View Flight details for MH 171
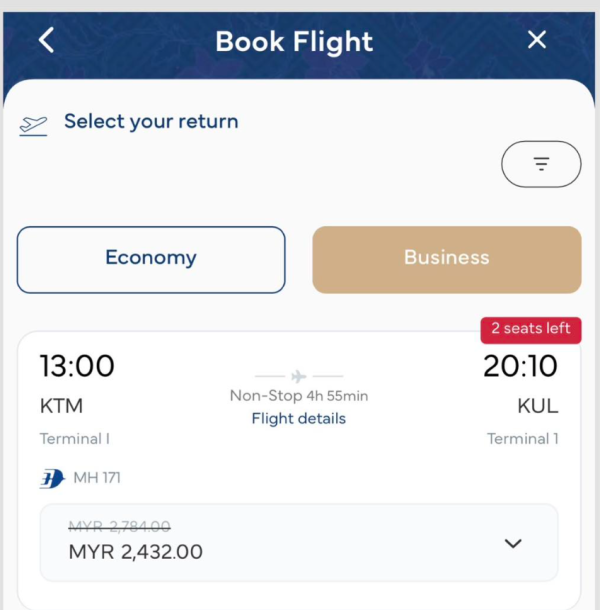Viewport: 600px width, 610px height. pos(298,418)
